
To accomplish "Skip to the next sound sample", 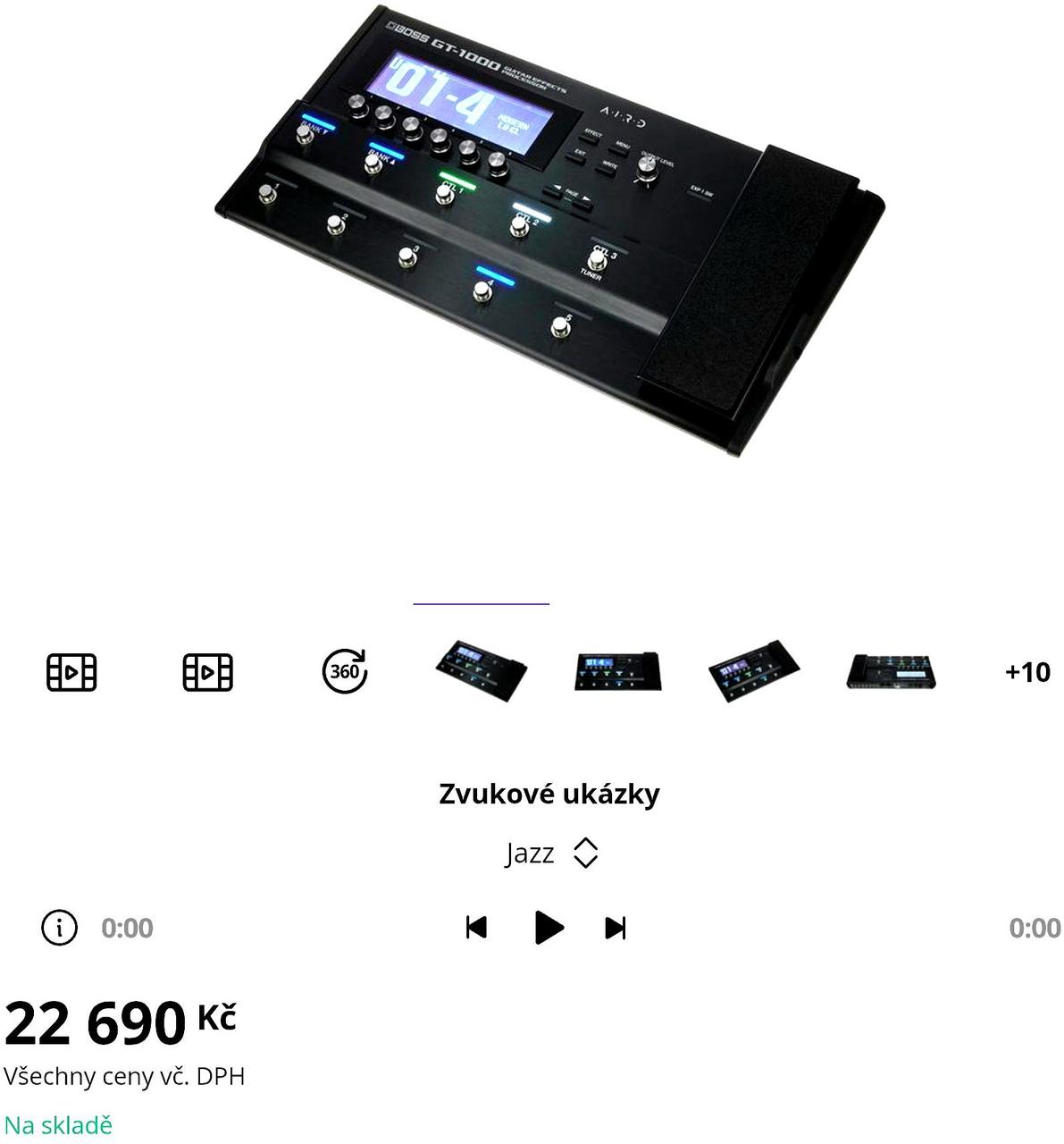I will tap(616, 928).
